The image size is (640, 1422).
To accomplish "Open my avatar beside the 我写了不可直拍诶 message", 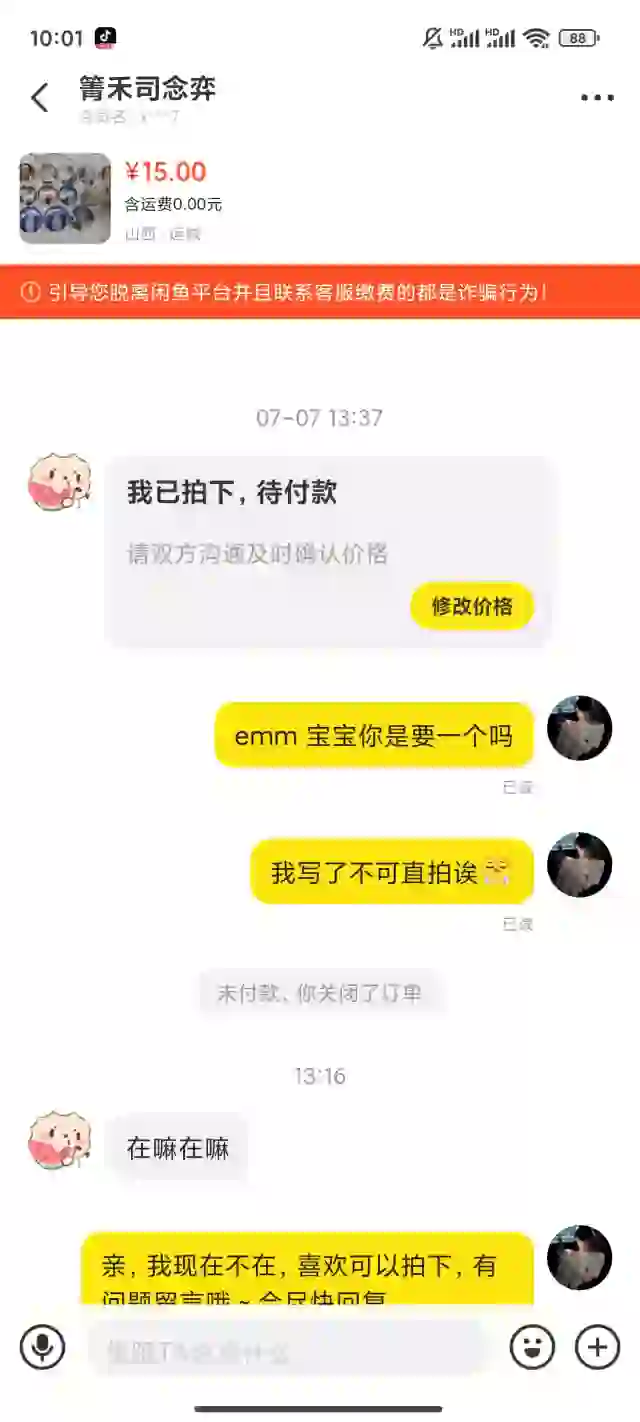I will point(579,864).
